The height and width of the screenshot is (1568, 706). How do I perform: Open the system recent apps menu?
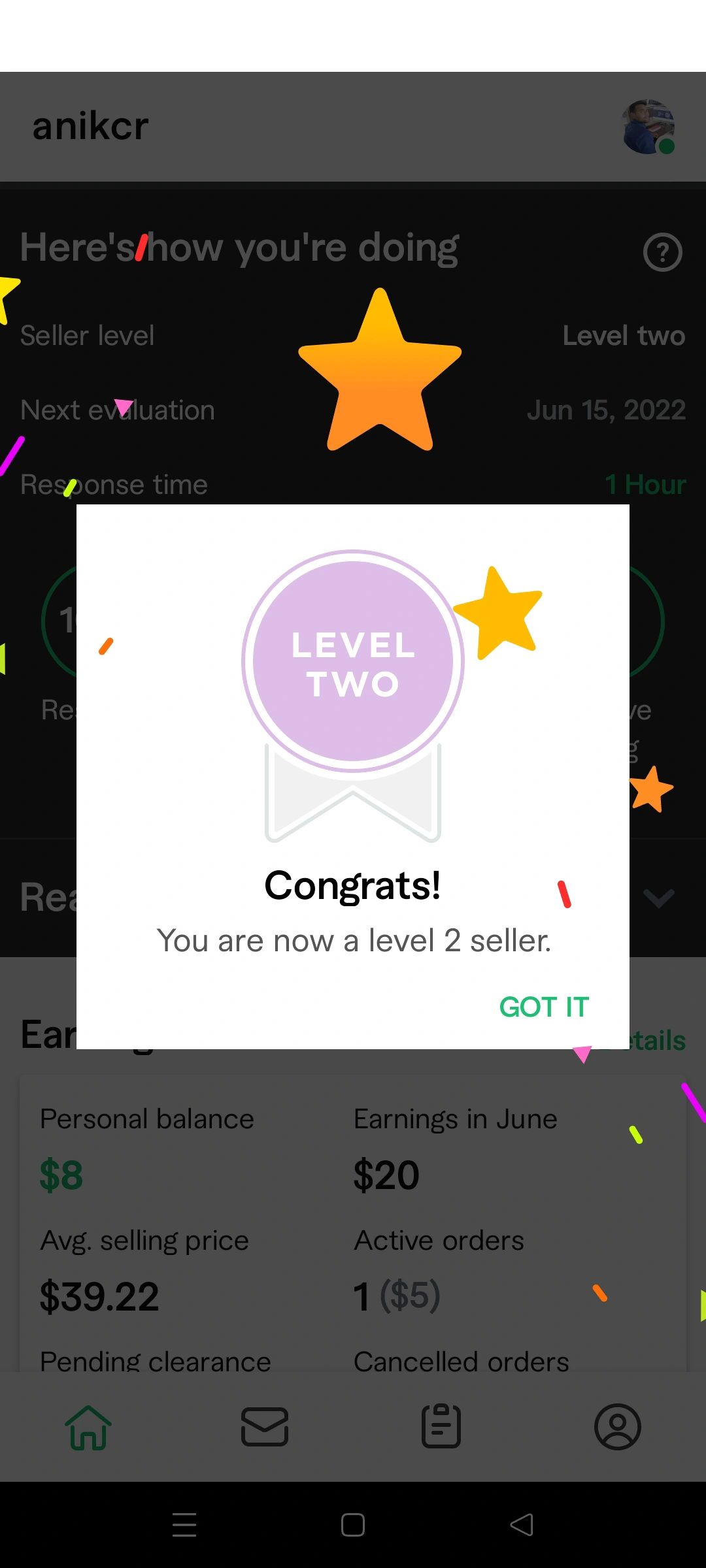click(184, 1525)
